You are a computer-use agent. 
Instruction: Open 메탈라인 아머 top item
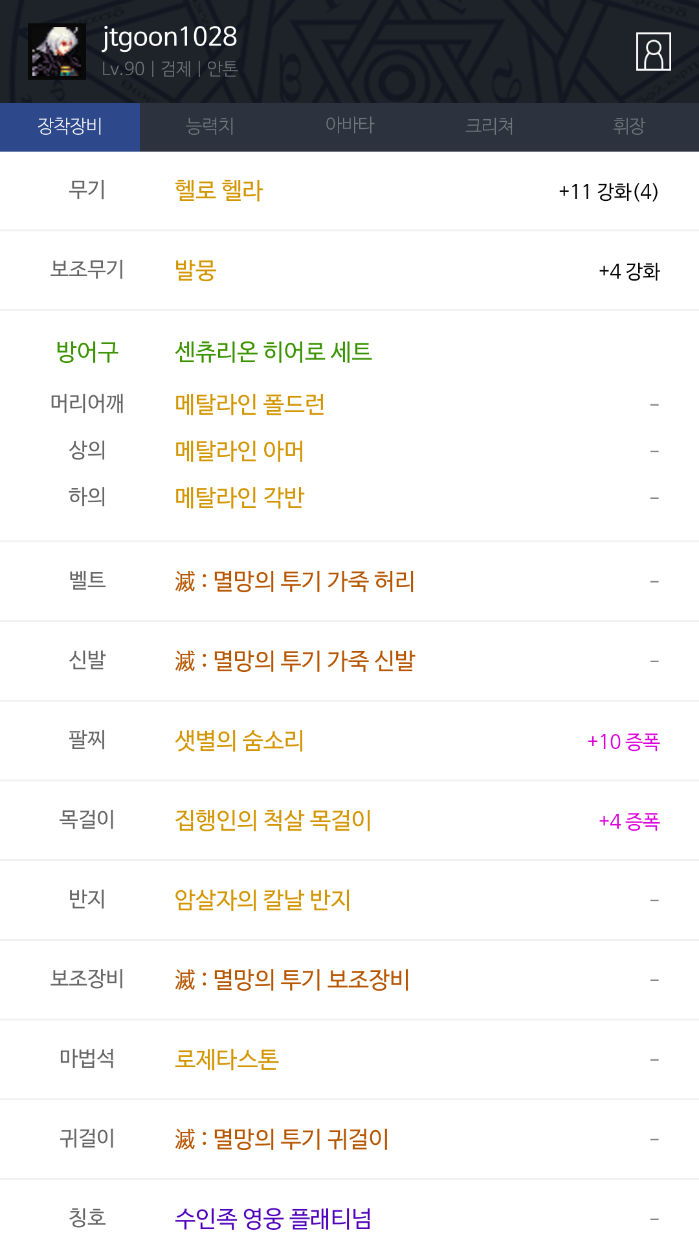pos(239,451)
